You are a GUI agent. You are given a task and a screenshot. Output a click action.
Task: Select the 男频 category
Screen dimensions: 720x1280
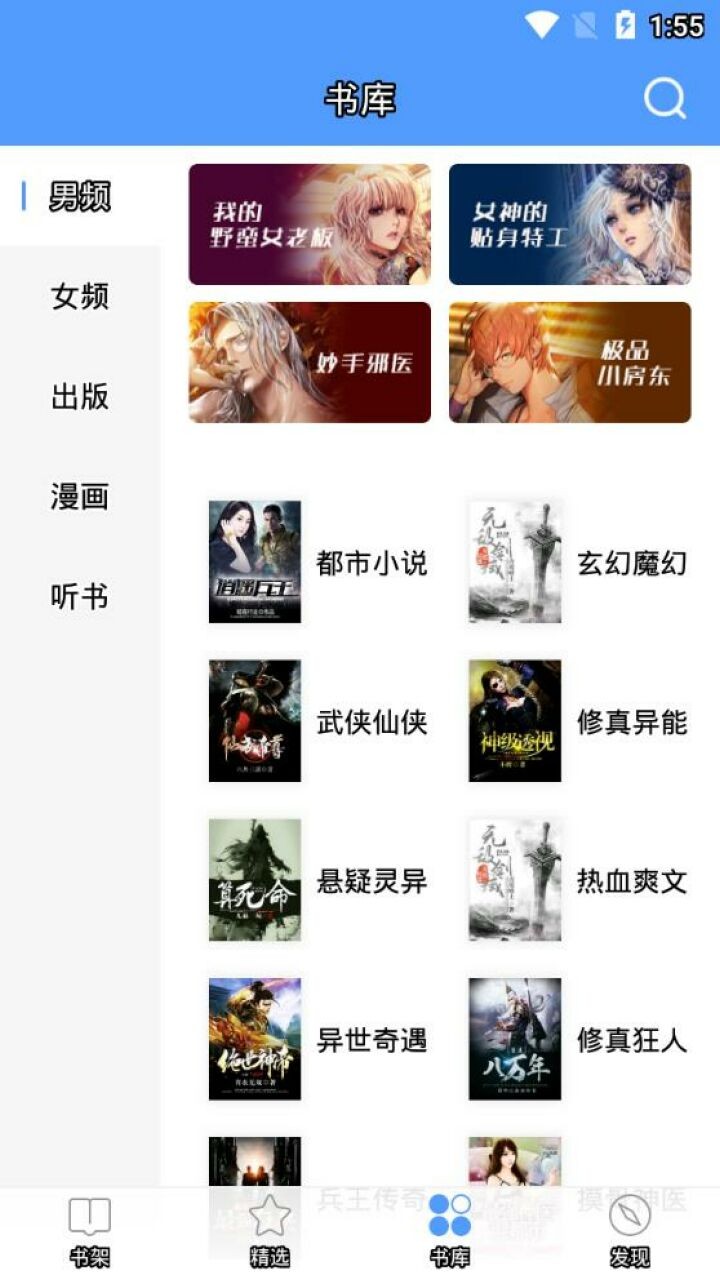tap(80, 197)
